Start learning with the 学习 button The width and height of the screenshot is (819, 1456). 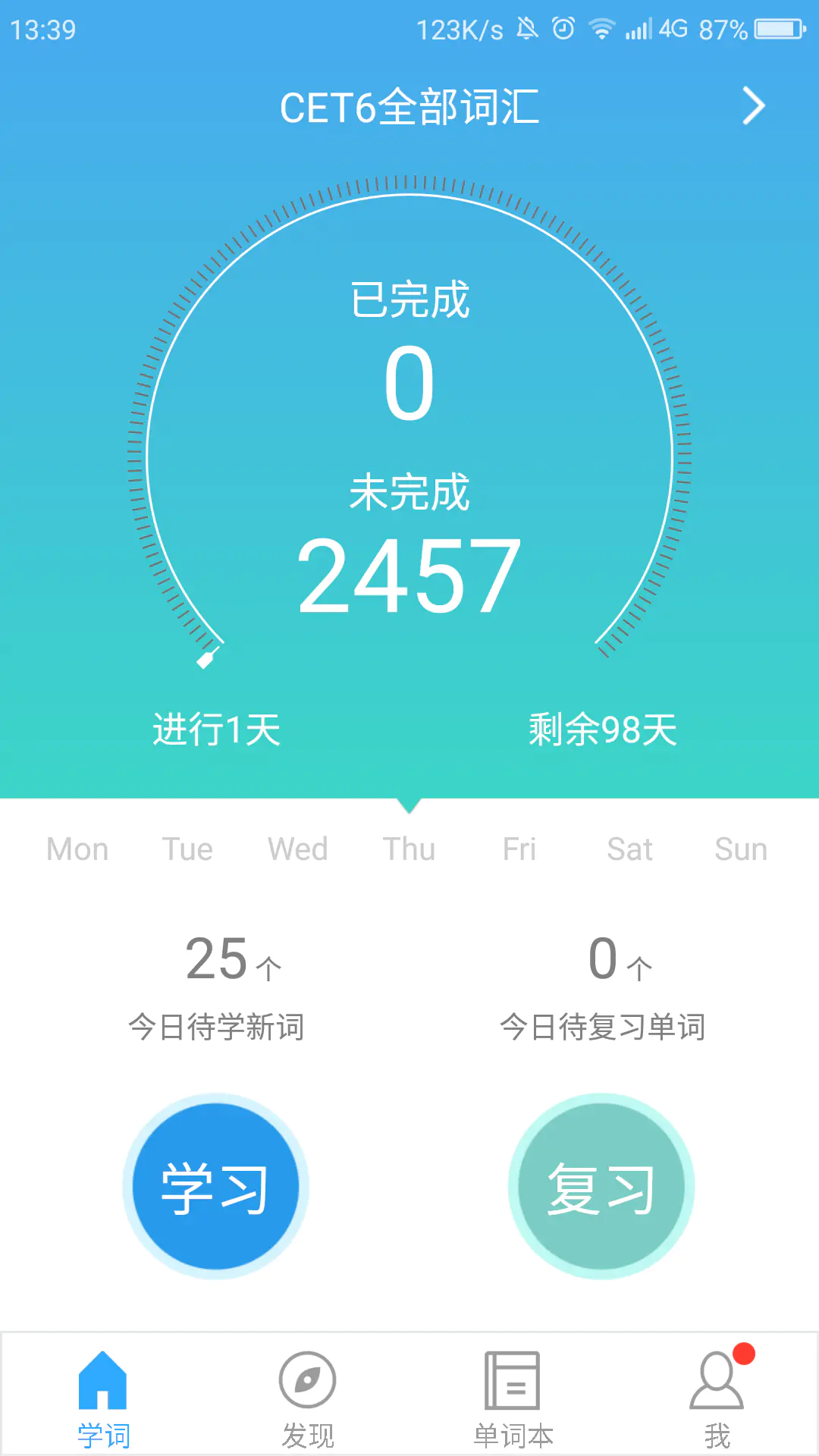click(216, 1186)
